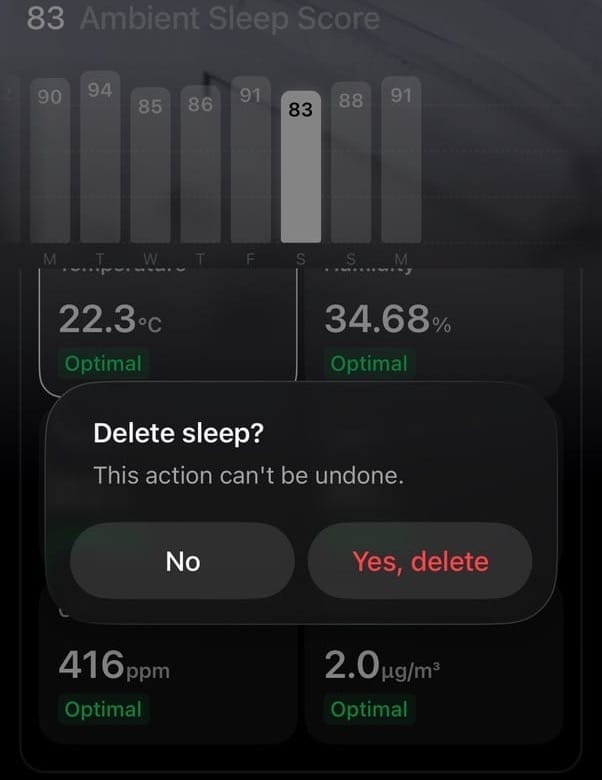Screen dimensions: 602x780
Task: Cancel deletion with the No button
Action: 182,561
